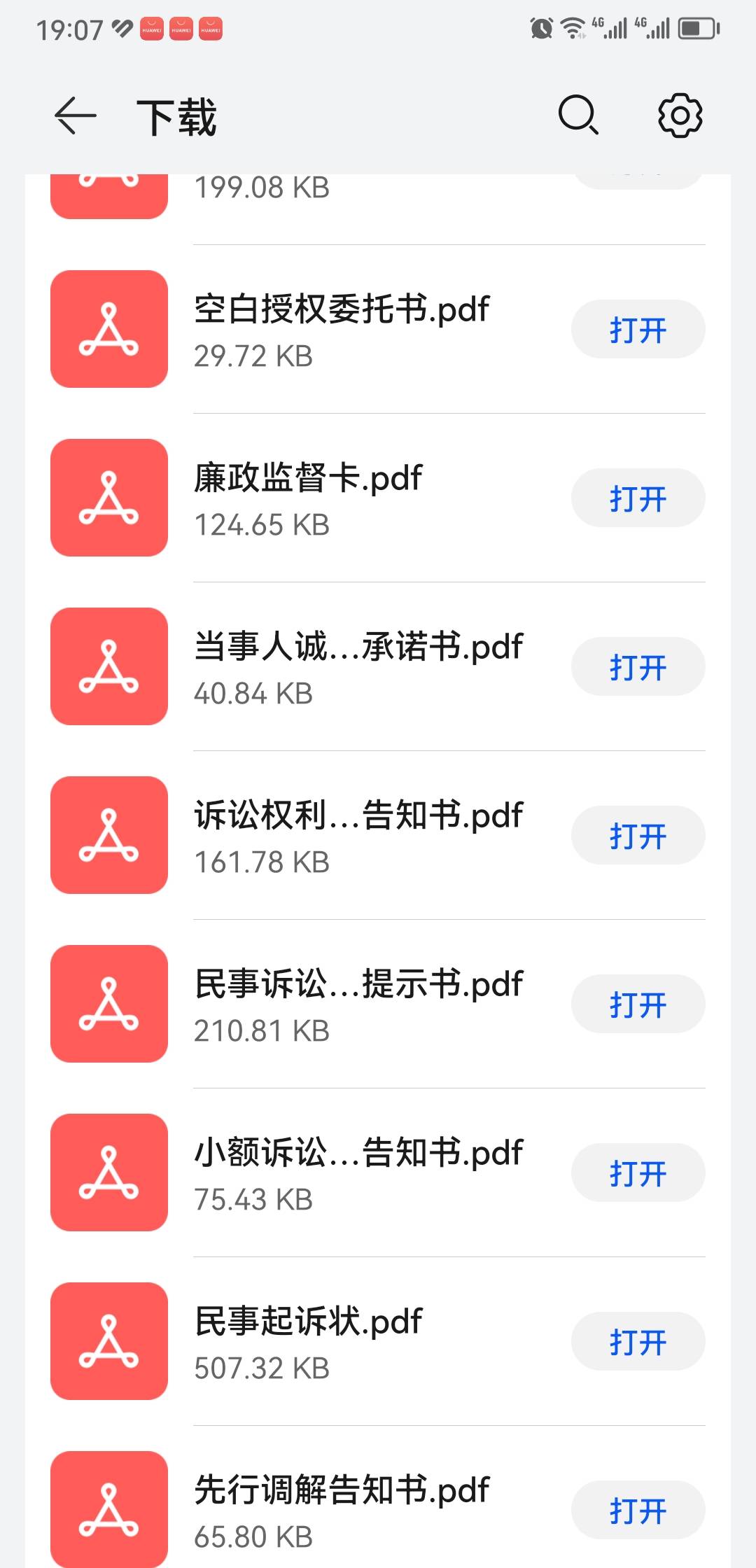
Task: Tap 打开 for 民事诉讼...提示书.pdf
Action: click(x=638, y=1004)
